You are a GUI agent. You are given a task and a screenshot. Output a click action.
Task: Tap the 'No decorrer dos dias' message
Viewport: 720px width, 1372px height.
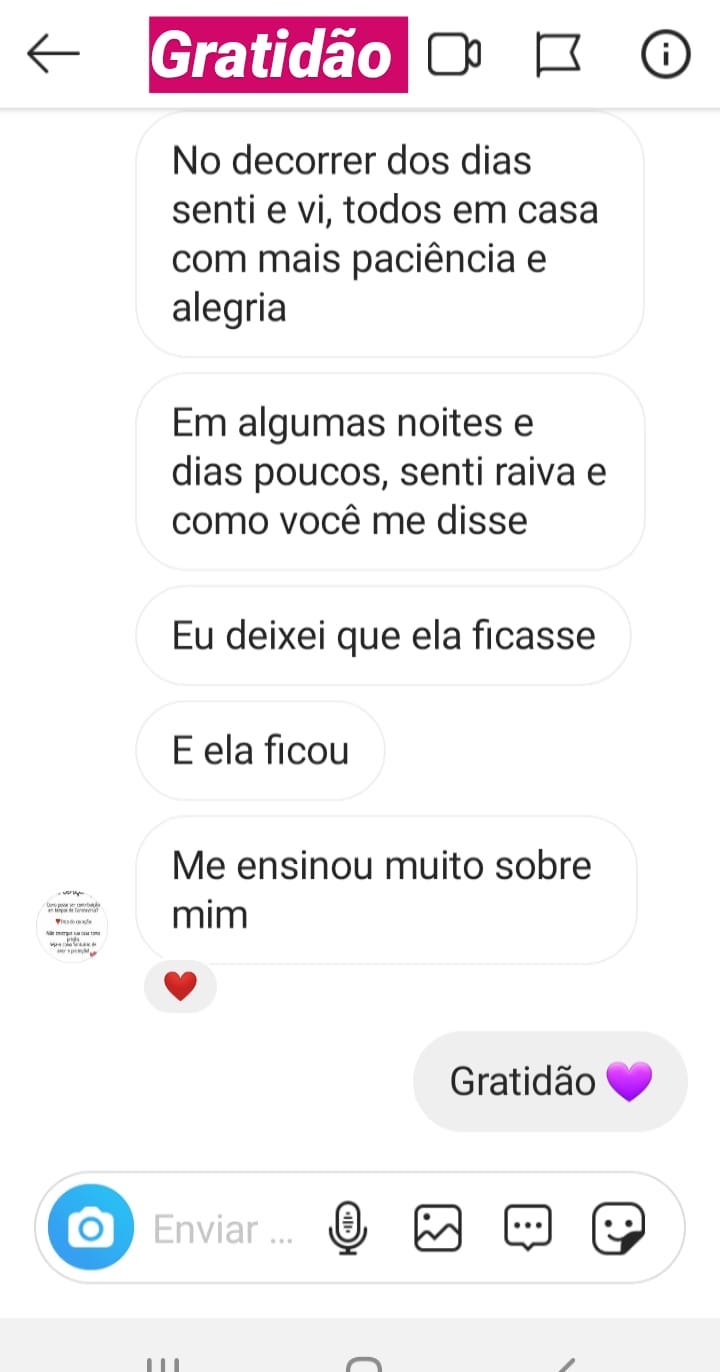tap(388, 232)
